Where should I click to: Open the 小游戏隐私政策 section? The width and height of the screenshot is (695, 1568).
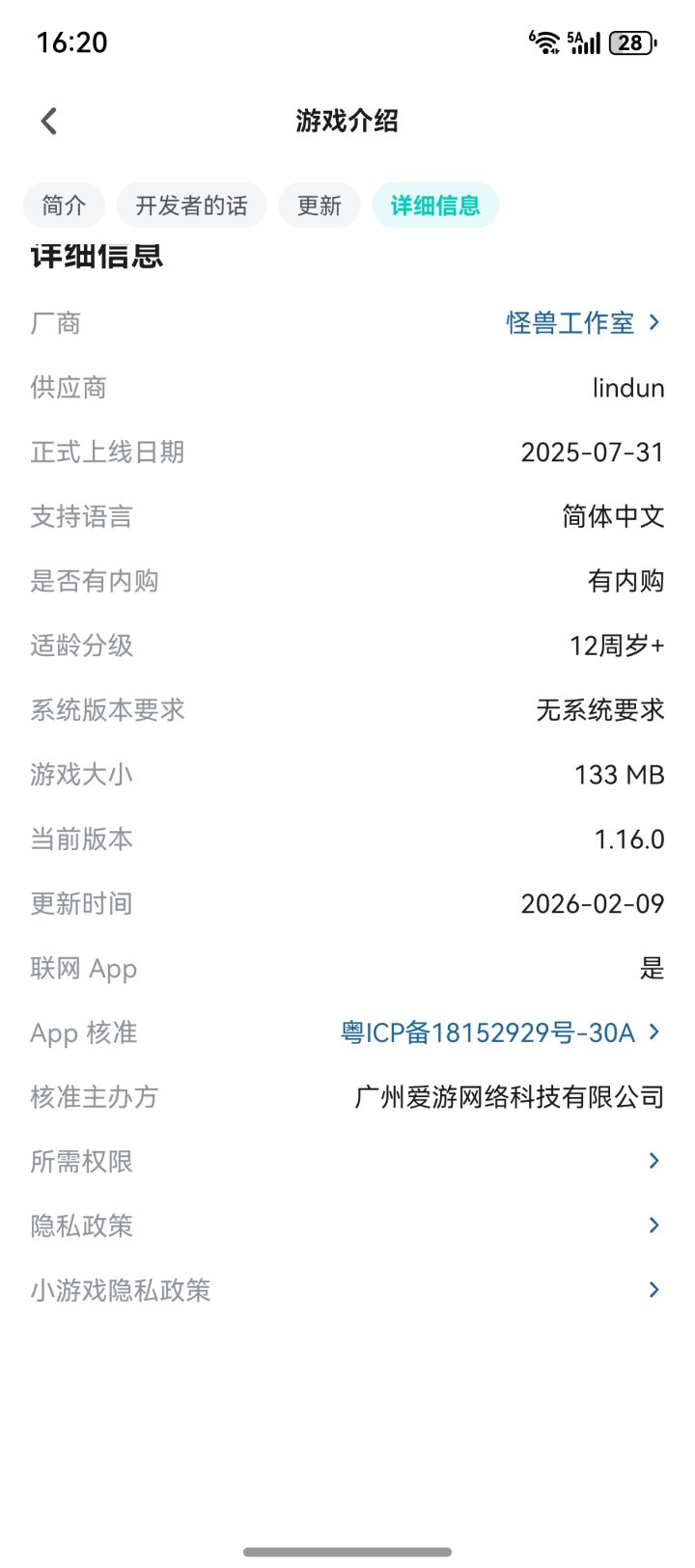347,1289
